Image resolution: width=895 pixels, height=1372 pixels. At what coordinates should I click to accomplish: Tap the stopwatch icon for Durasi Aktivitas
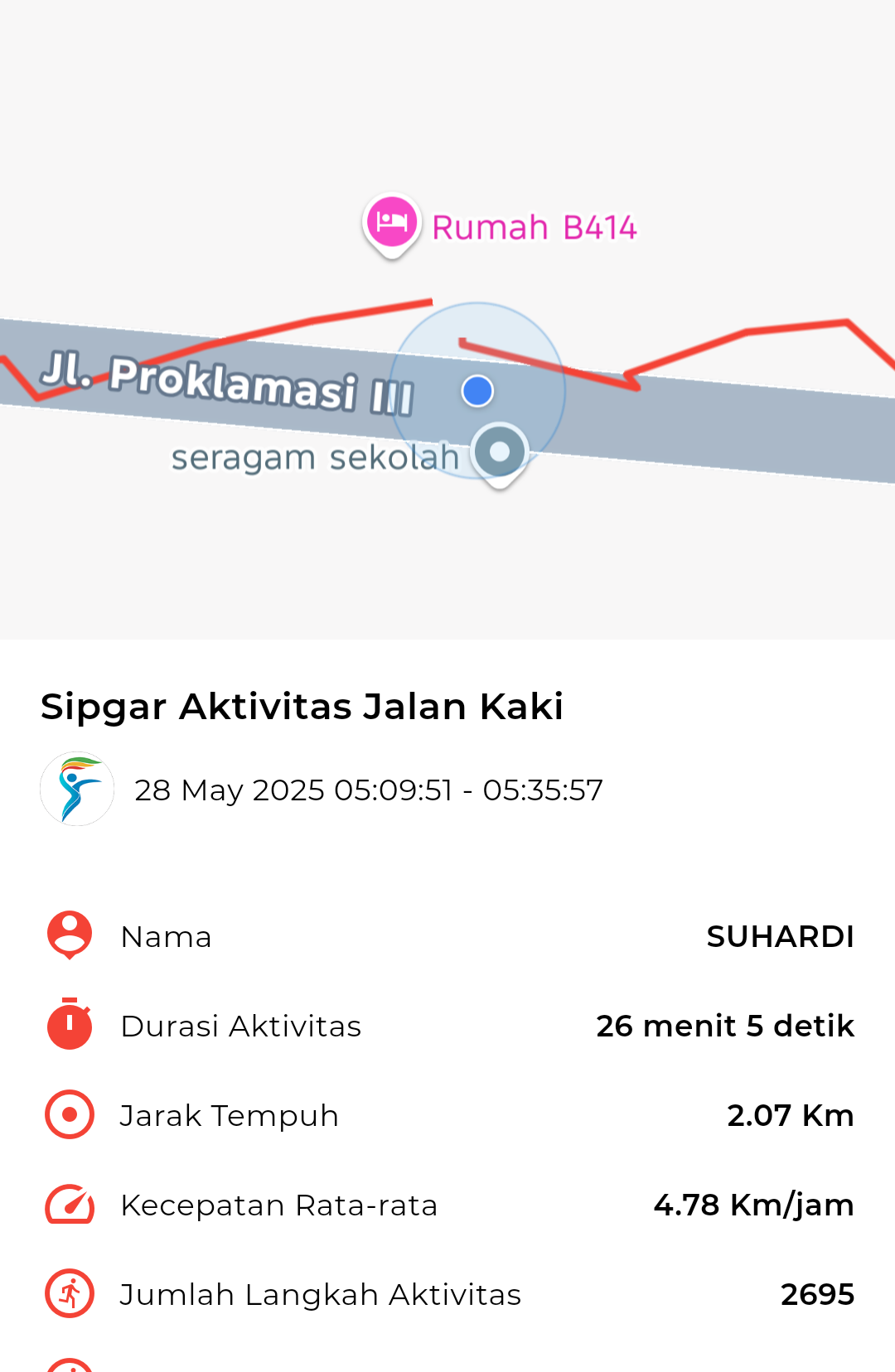pos(68,1025)
